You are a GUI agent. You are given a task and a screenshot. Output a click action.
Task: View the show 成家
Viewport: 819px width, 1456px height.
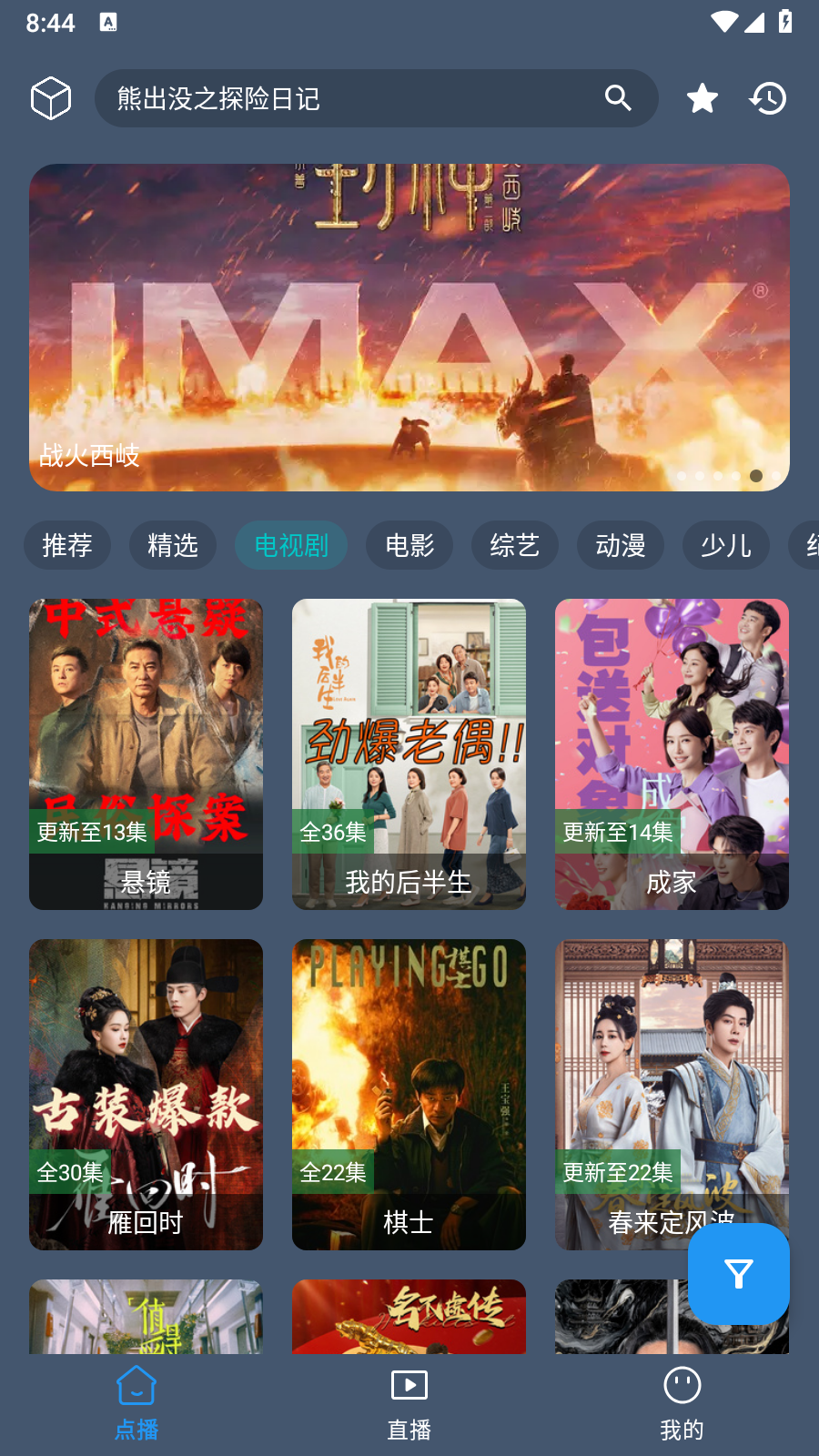click(x=672, y=753)
